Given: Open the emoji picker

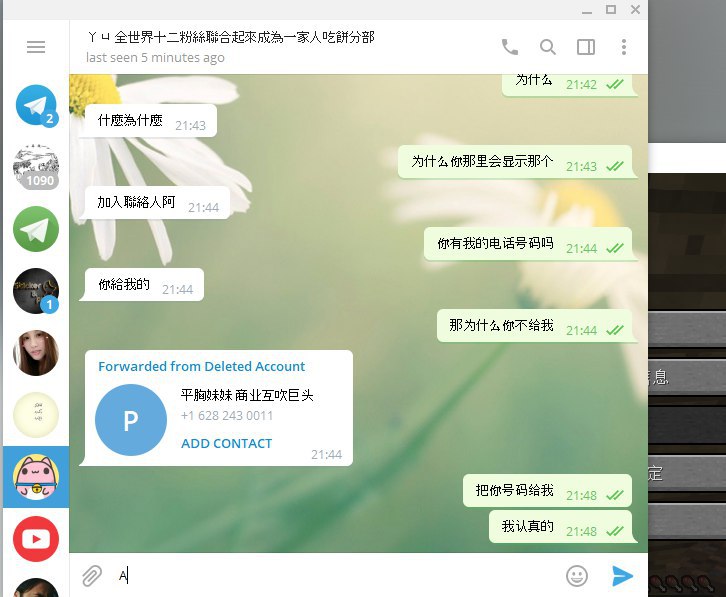Looking at the screenshot, I should 576,575.
